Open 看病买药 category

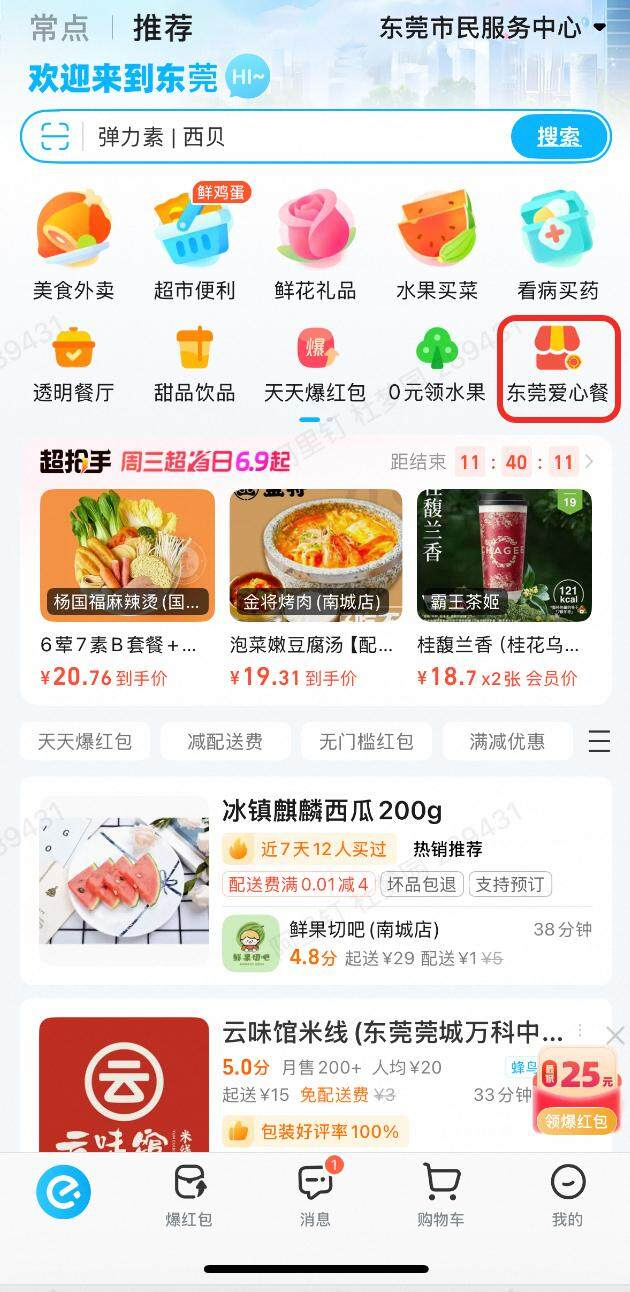(557, 245)
